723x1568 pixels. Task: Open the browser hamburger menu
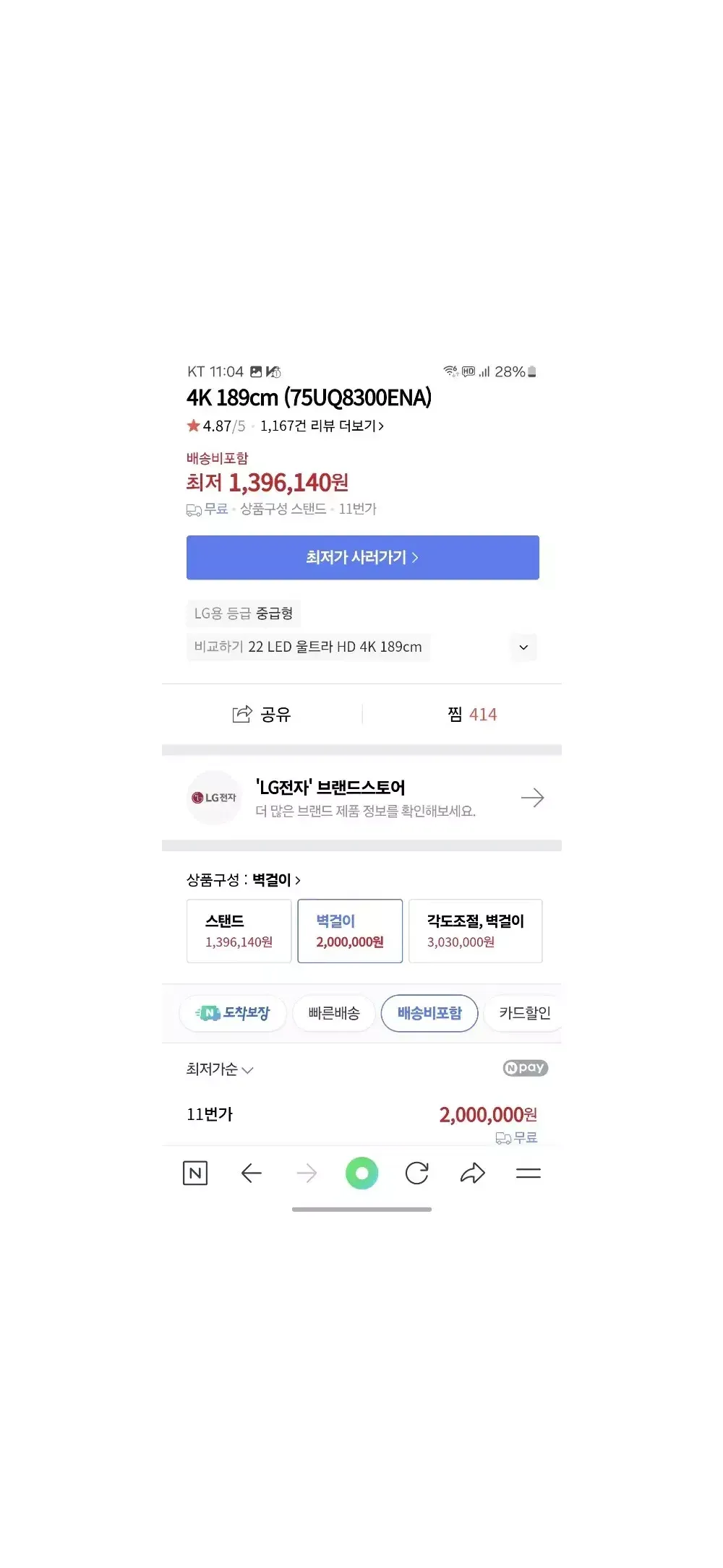point(528,1173)
